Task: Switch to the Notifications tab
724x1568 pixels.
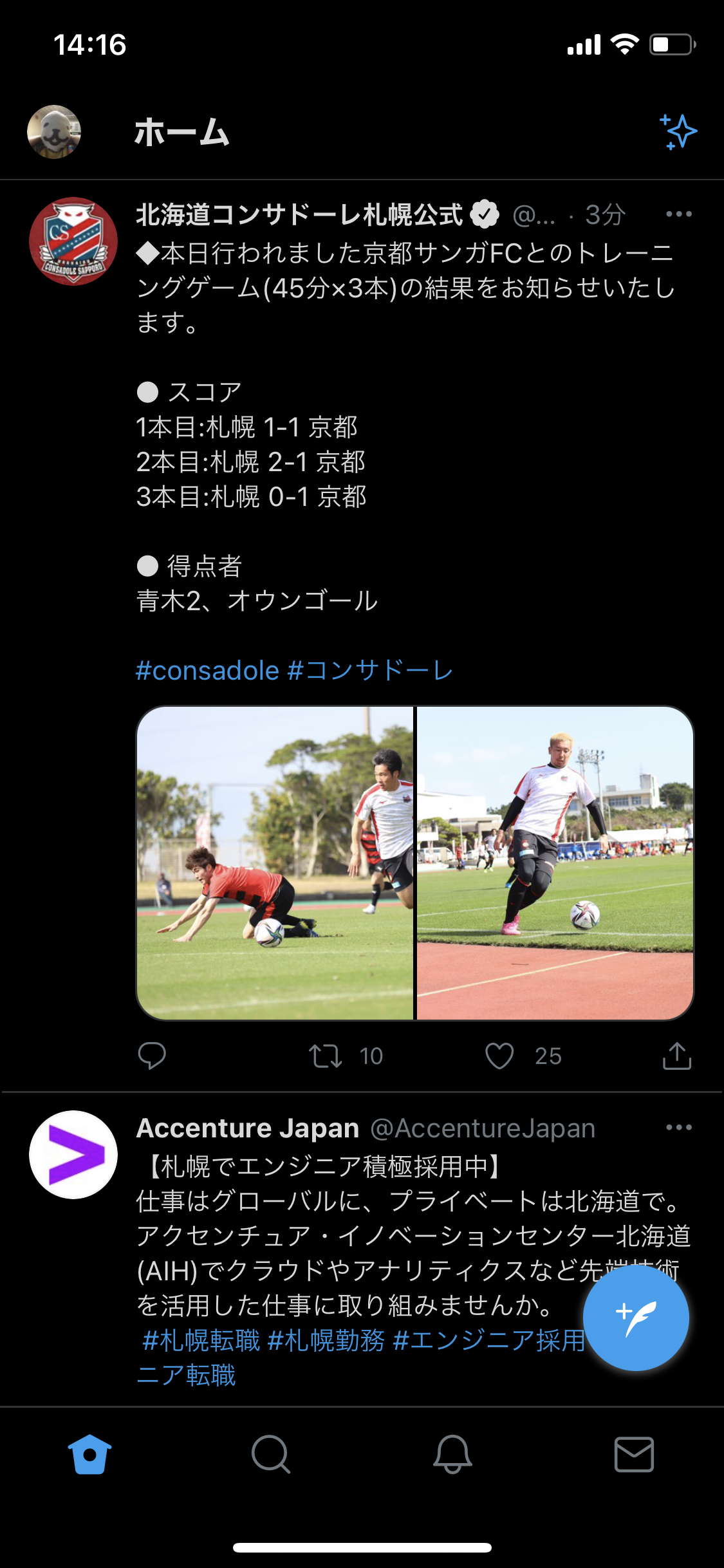Action: [452, 1454]
